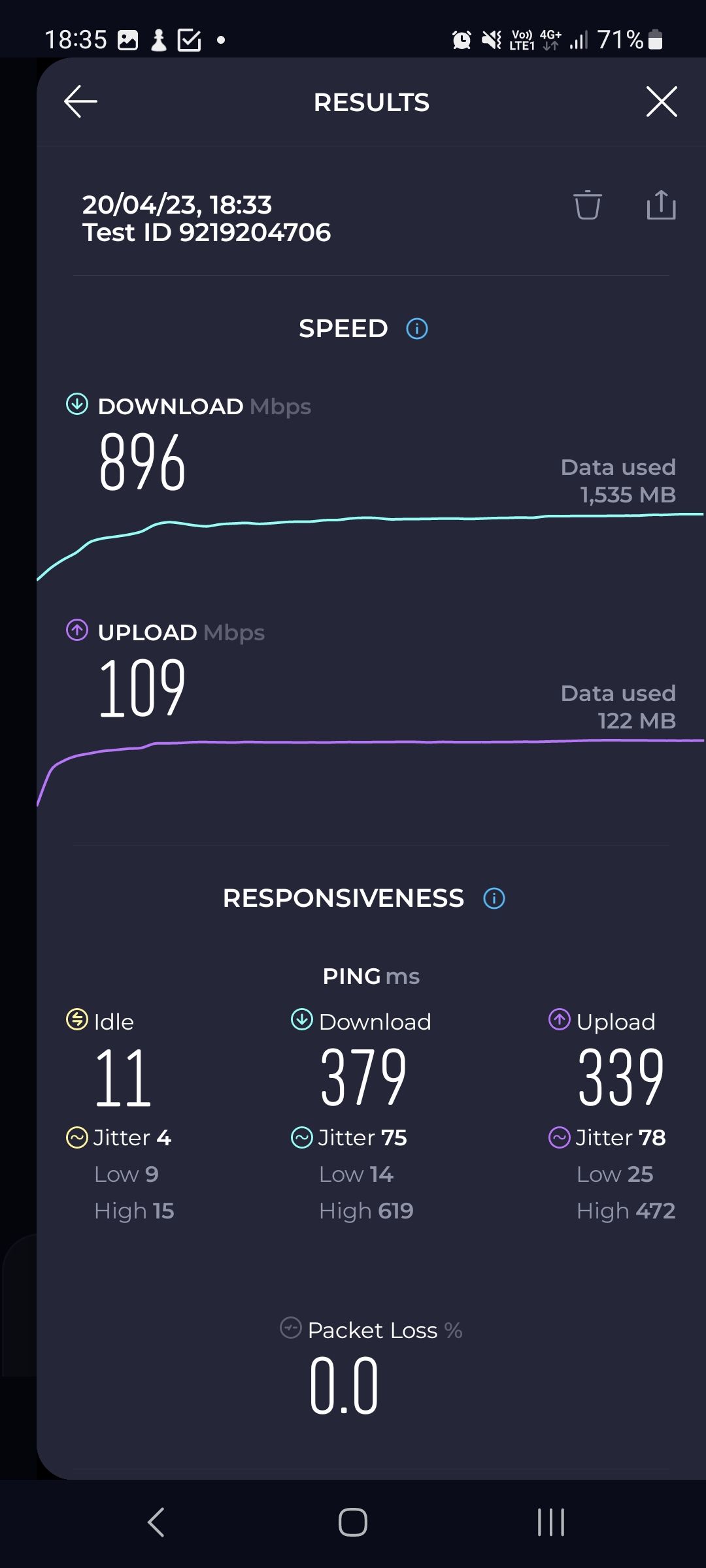706x1568 pixels.
Task: Go to the home screen
Action: 353,1522
